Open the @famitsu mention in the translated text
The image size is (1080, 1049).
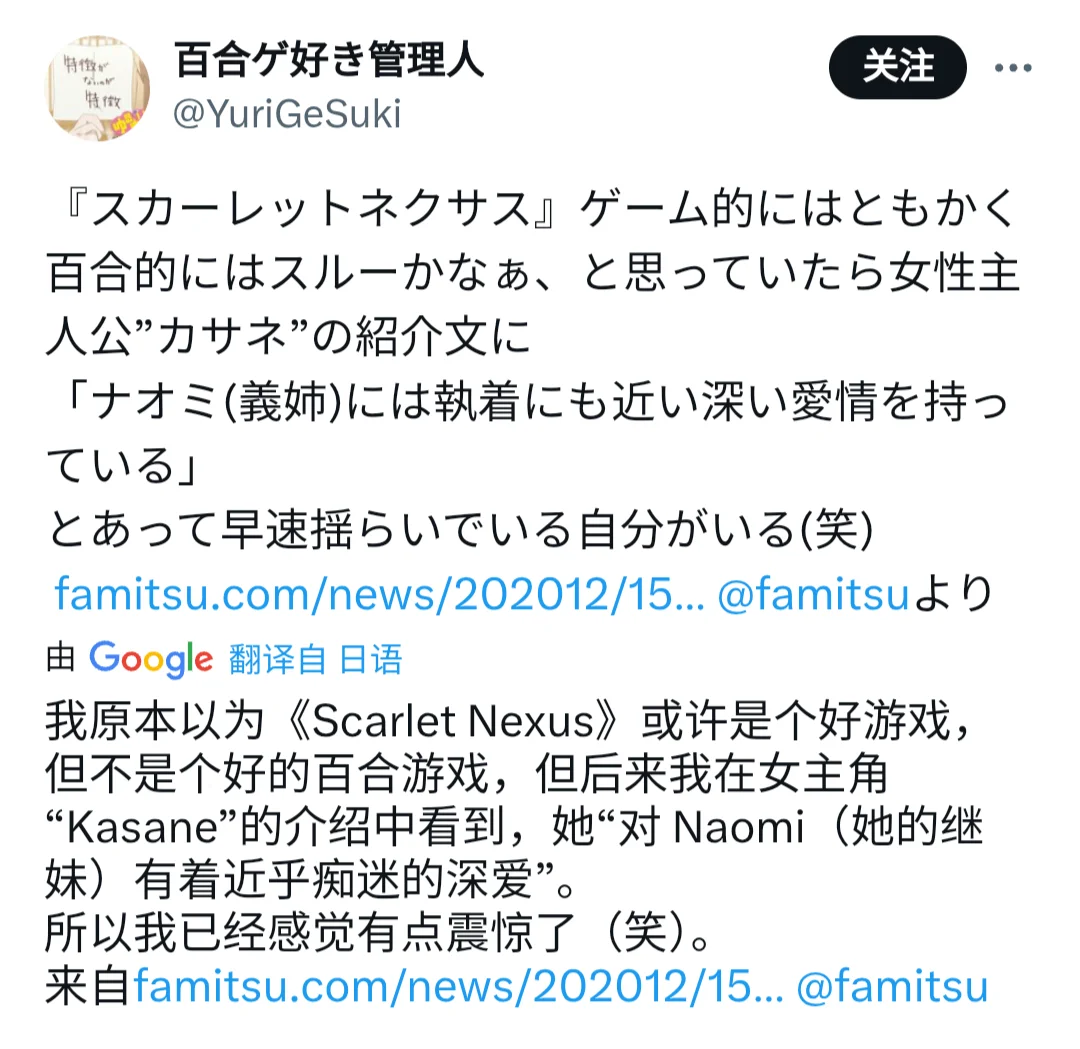[892, 986]
